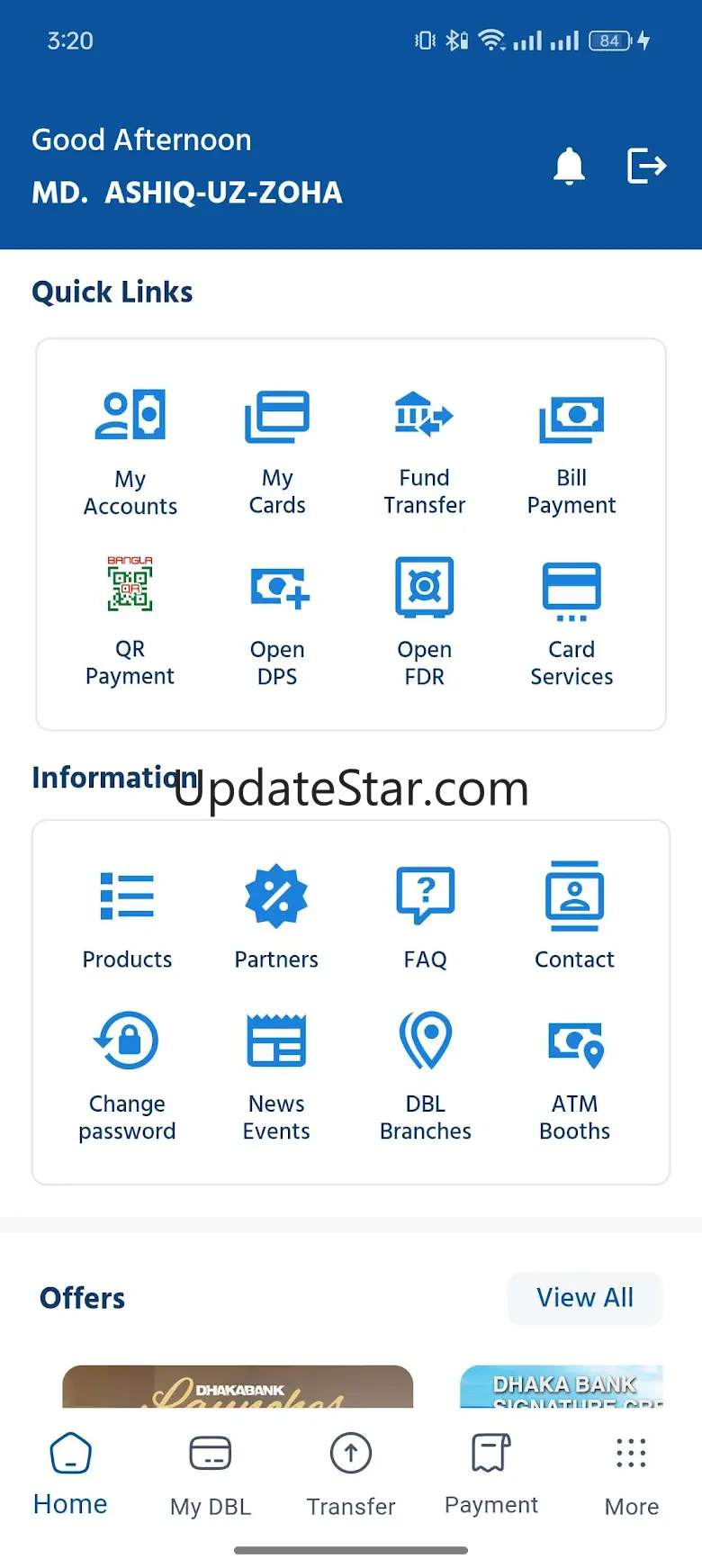Image resolution: width=702 pixels, height=1568 pixels.
Task: View all offers
Action: click(585, 1298)
